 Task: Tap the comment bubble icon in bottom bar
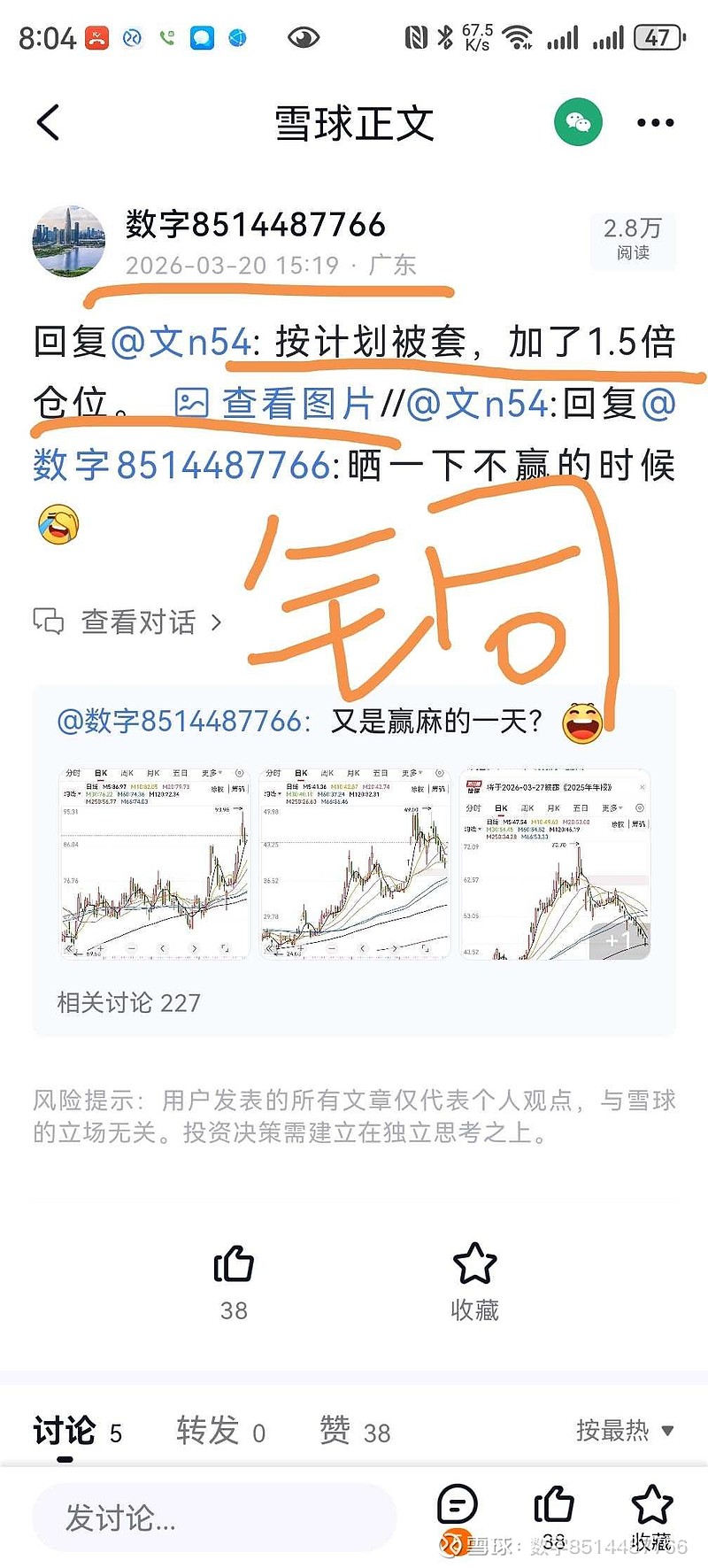click(458, 1505)
